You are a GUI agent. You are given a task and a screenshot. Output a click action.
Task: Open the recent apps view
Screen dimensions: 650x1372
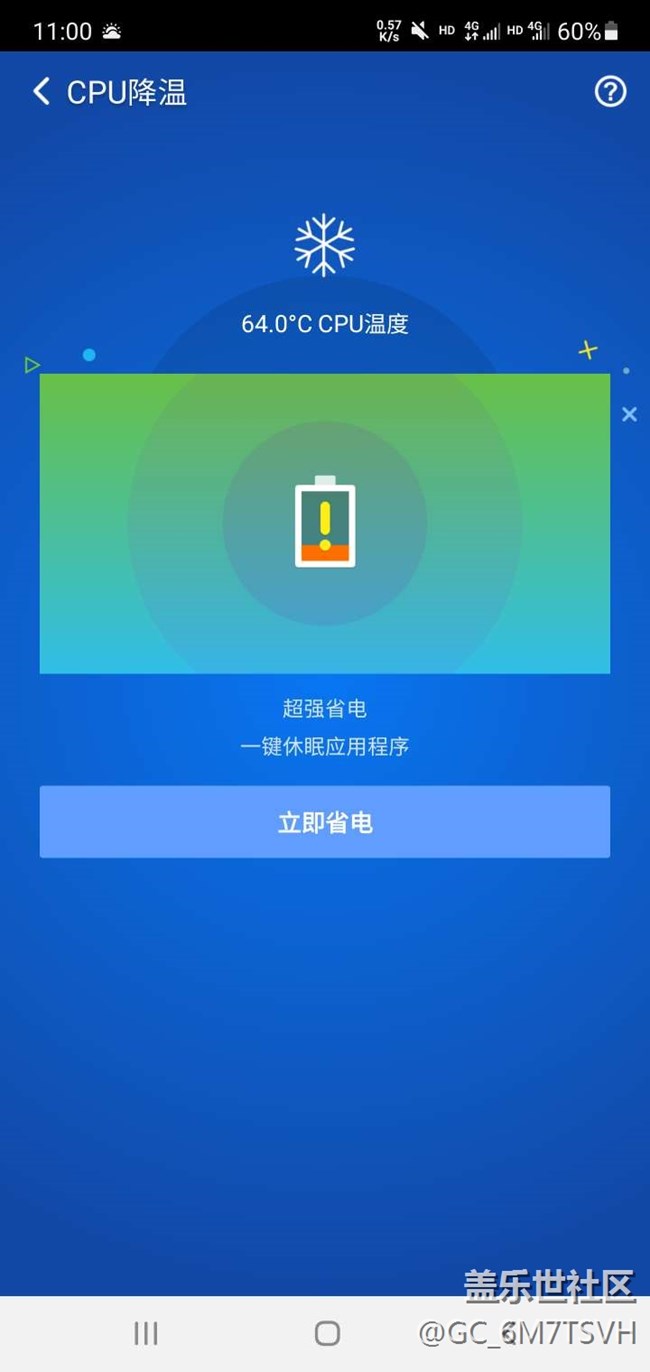[x=146, y=1333]
